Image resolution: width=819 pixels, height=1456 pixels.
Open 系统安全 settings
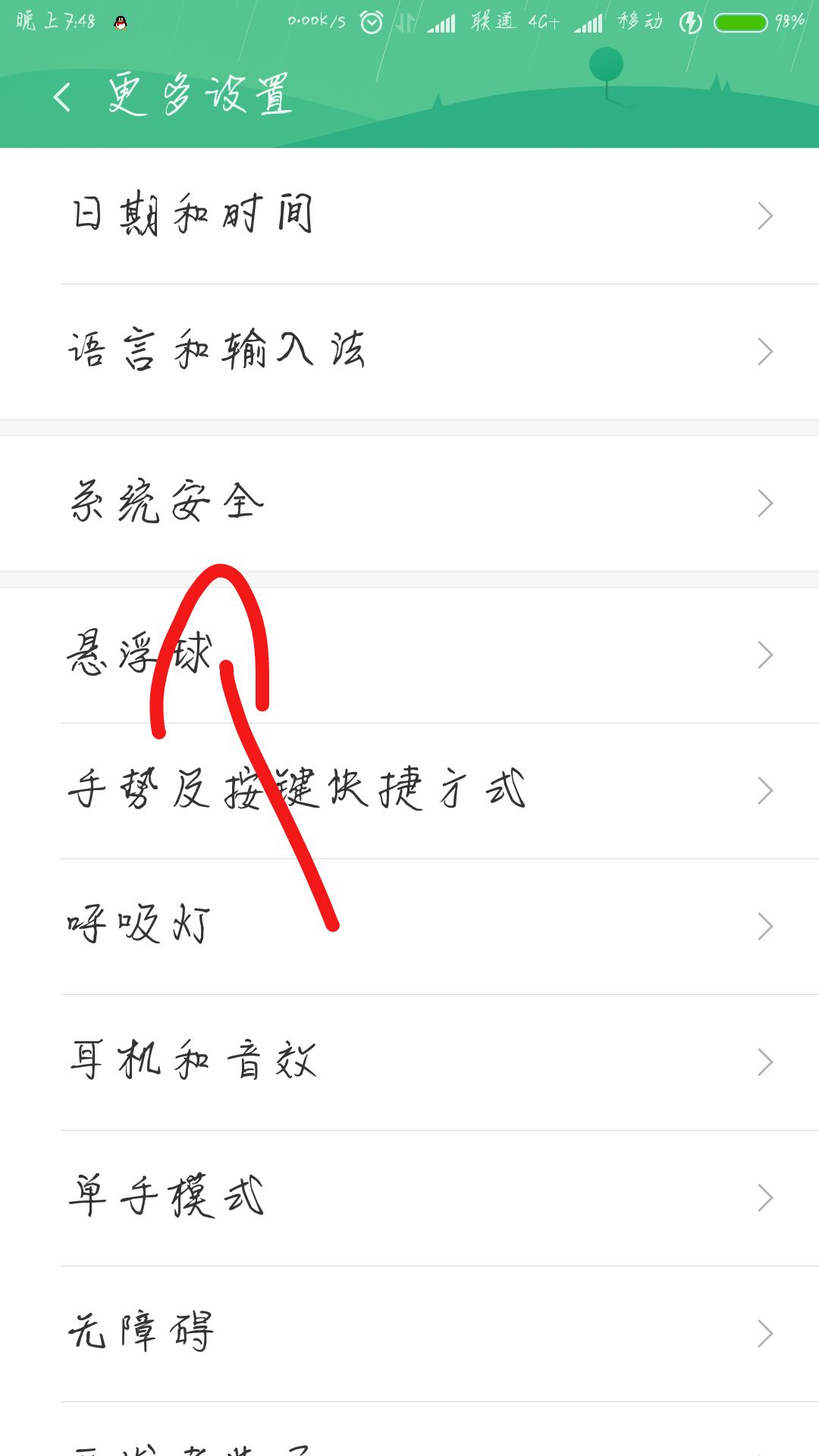tap(409, 504)
